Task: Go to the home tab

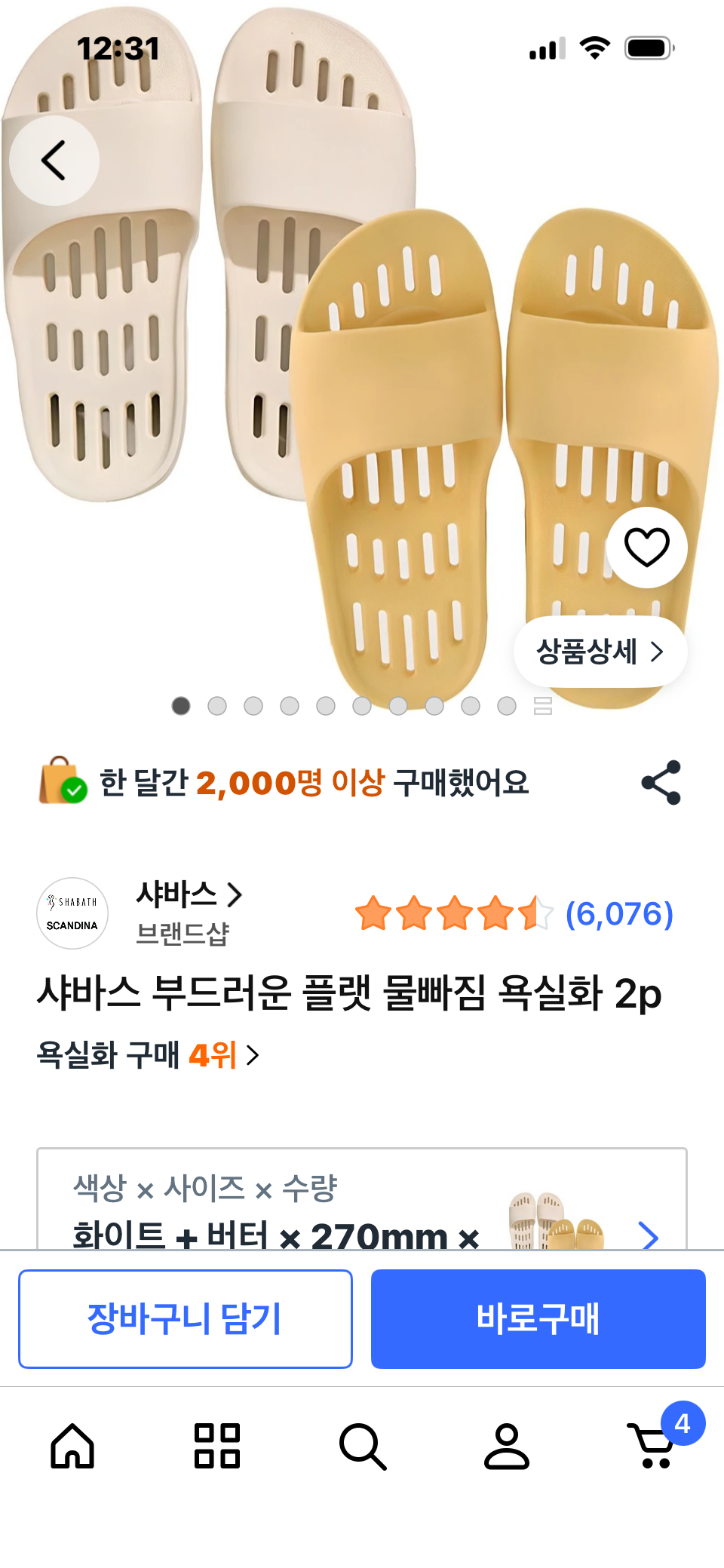Action: [x=72, y=1446]
